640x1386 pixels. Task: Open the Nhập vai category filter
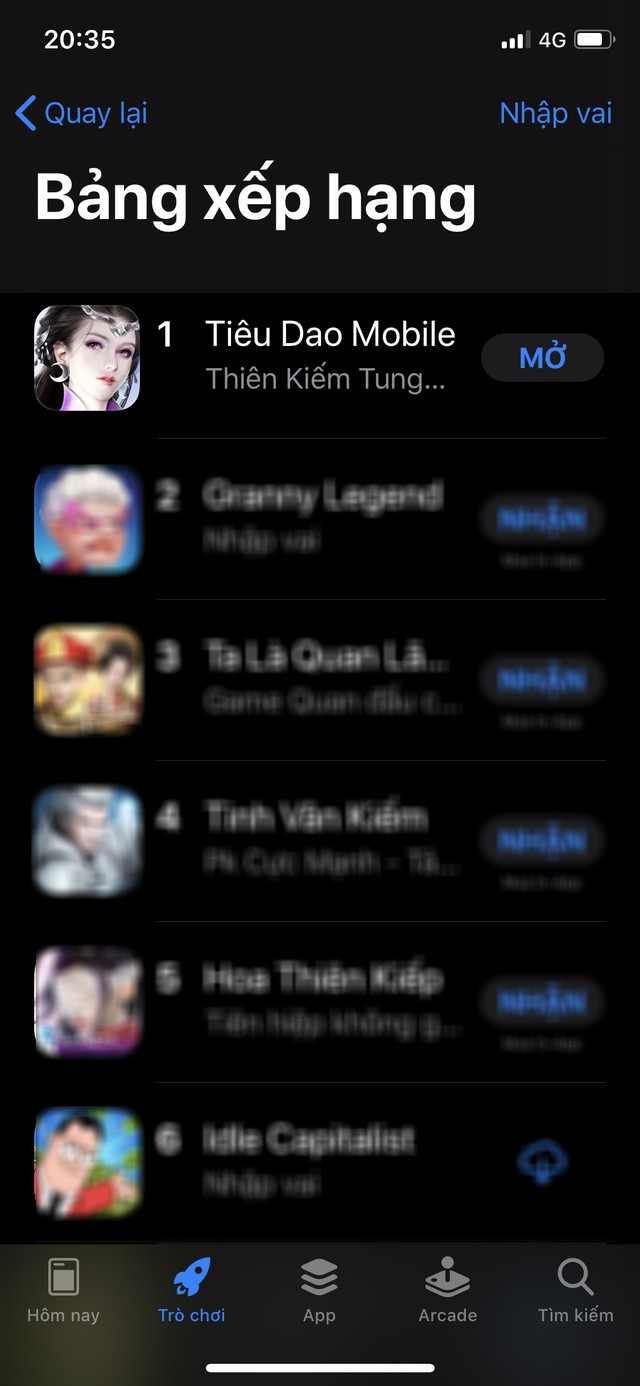555,114
